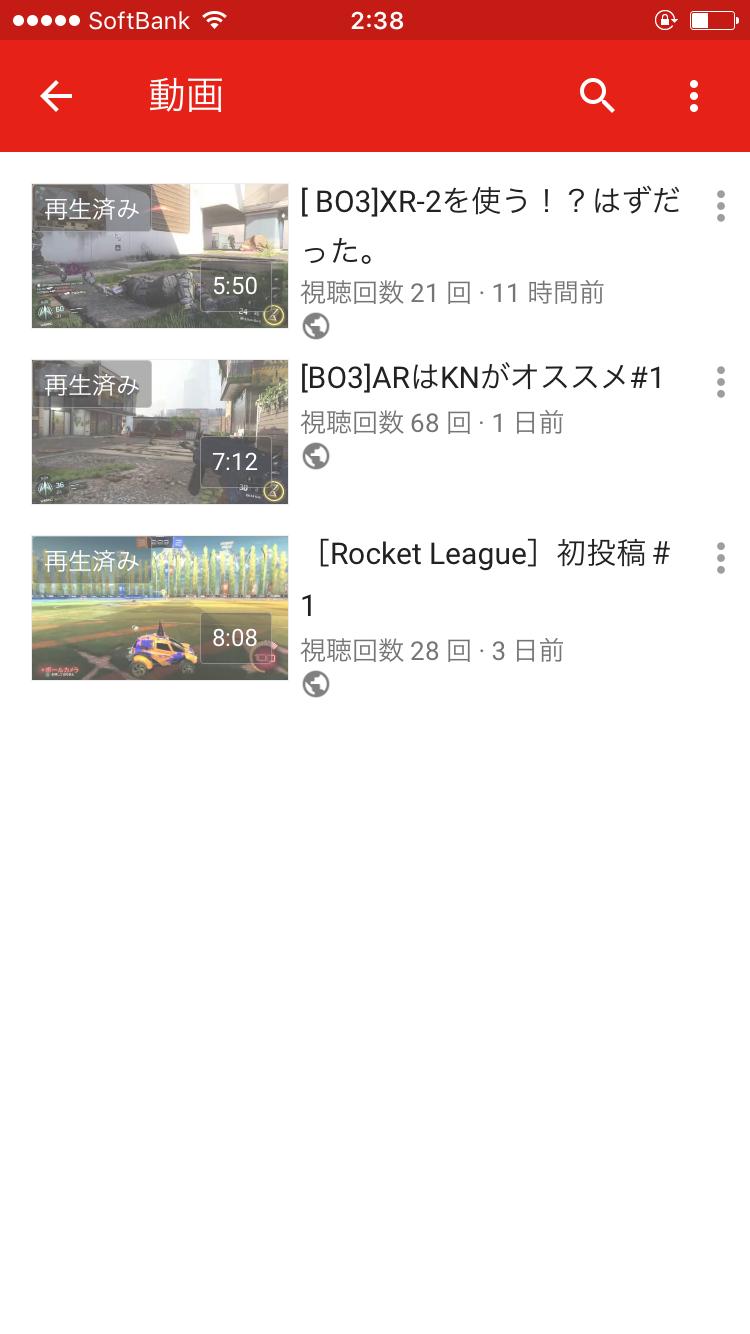Screen dimensions: 750x1334
Task: Tap the battery indicator at top right
Action: point(712,18)
